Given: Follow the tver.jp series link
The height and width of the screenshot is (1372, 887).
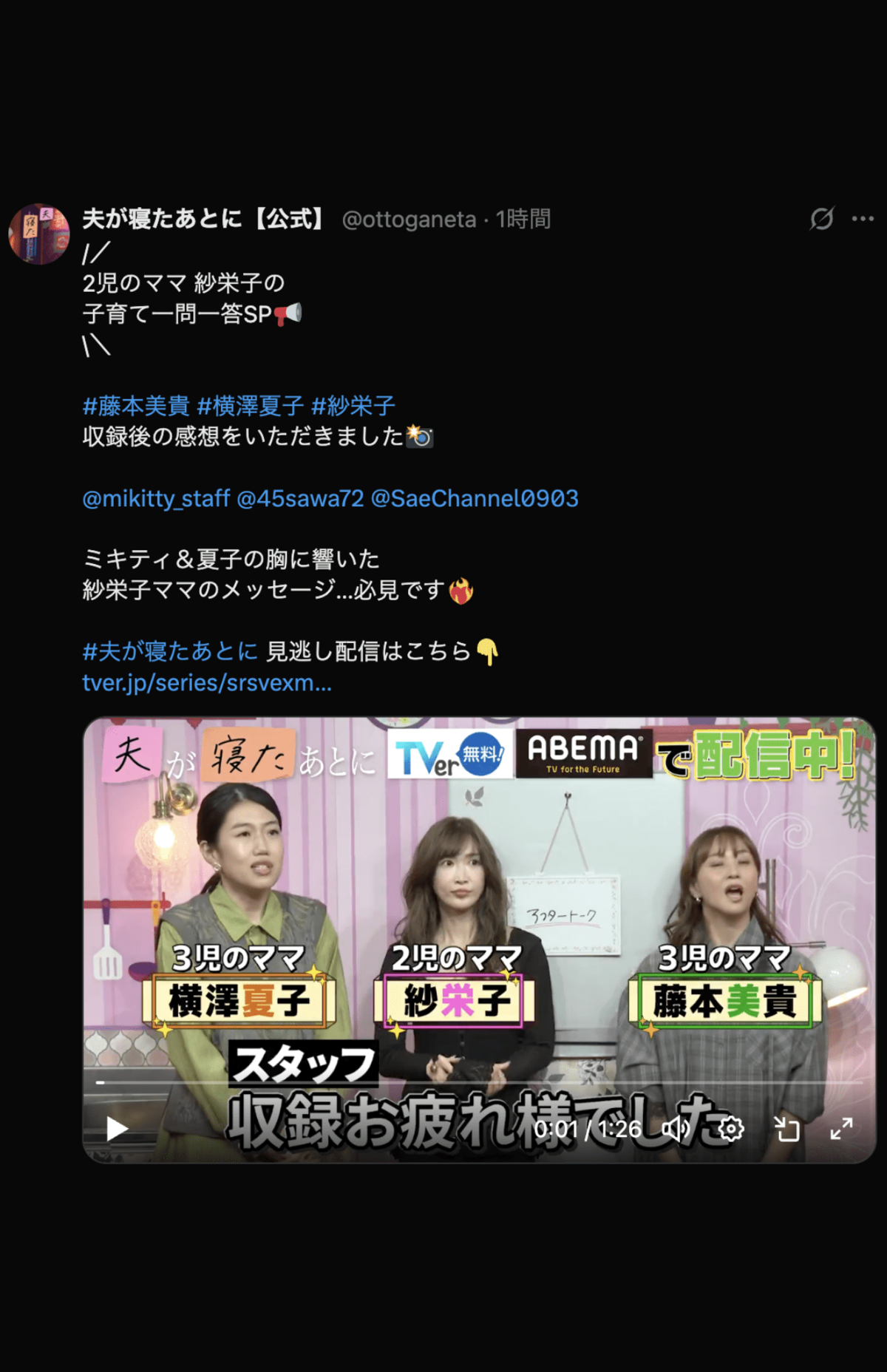Looking at the screenshot, I should [x=207, y=683].
